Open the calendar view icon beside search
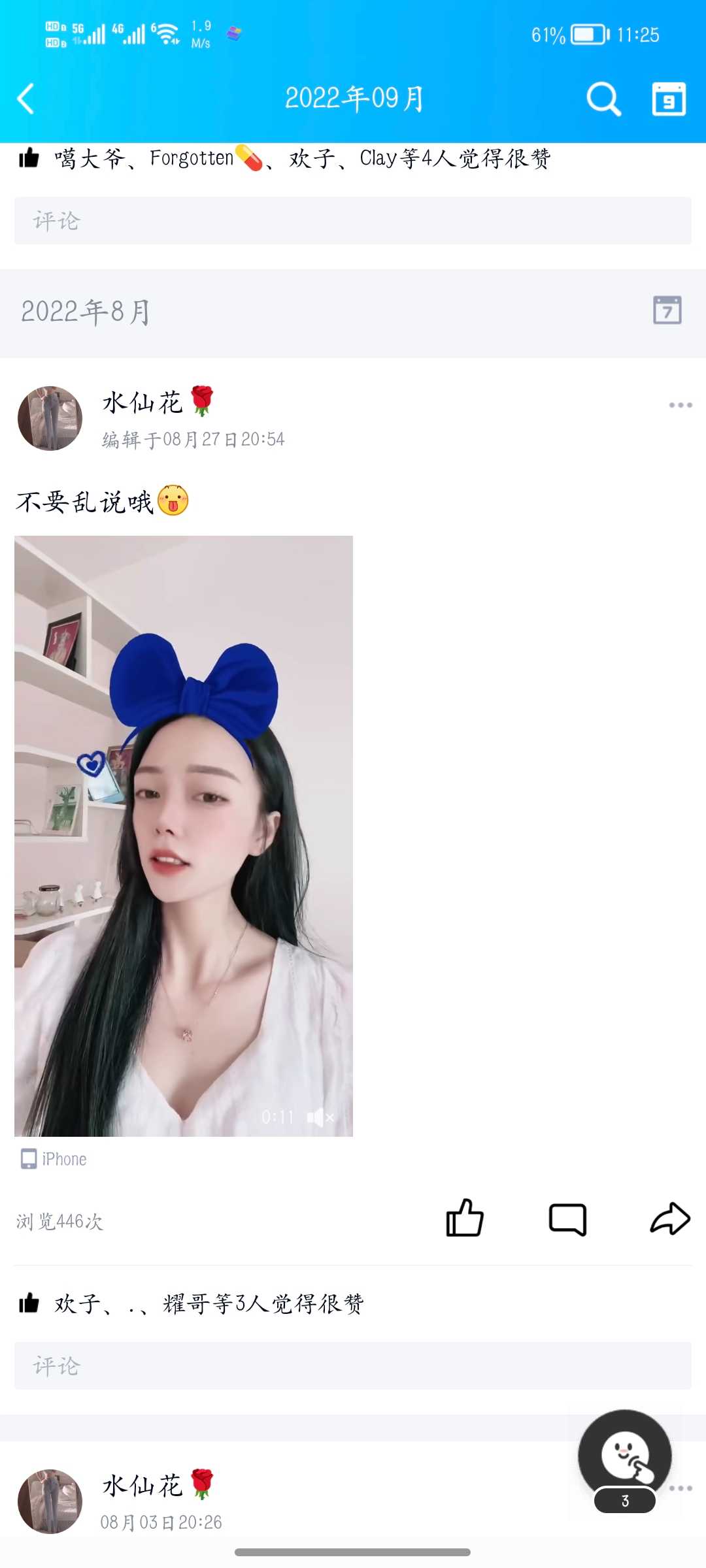 click(669, 99)
